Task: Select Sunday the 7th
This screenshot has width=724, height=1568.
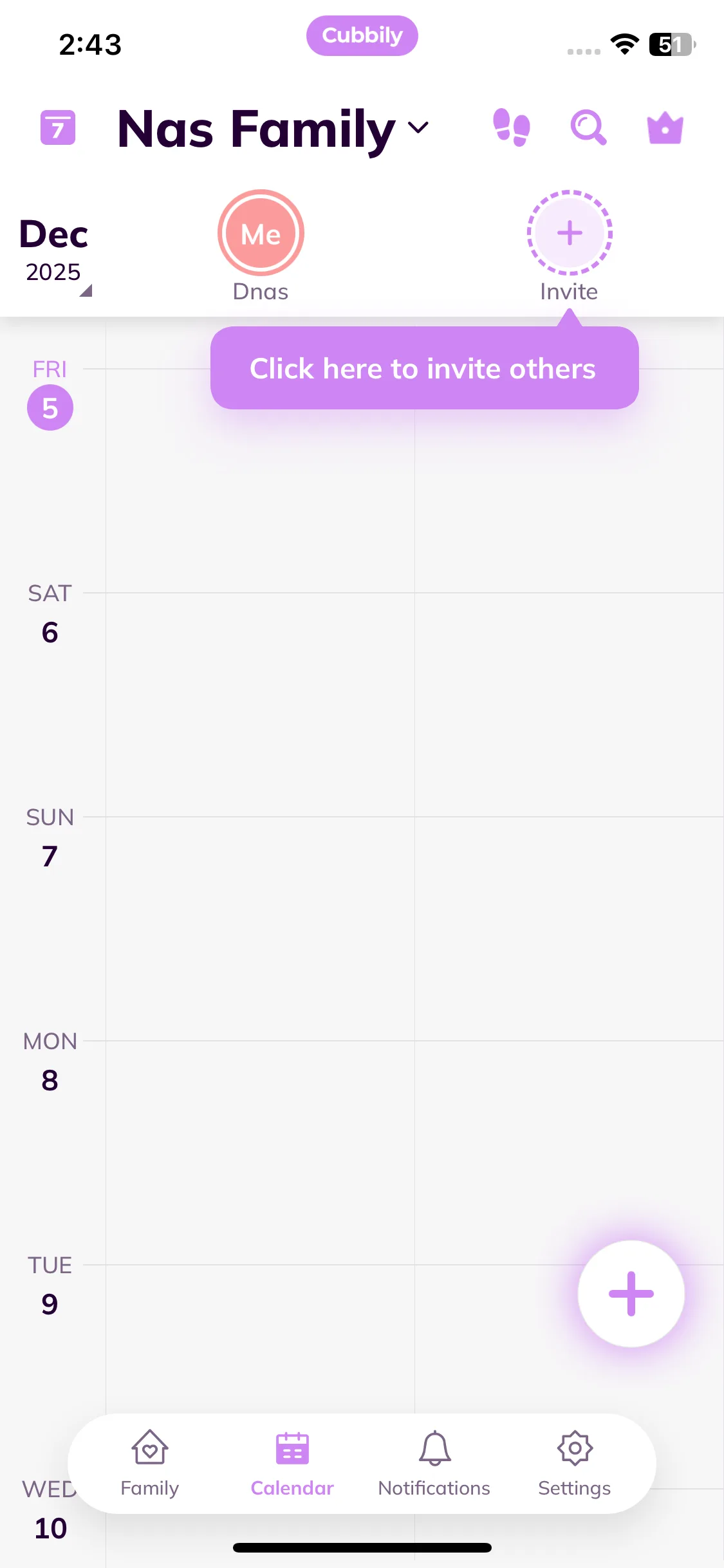Action: (x=50, y=855)
